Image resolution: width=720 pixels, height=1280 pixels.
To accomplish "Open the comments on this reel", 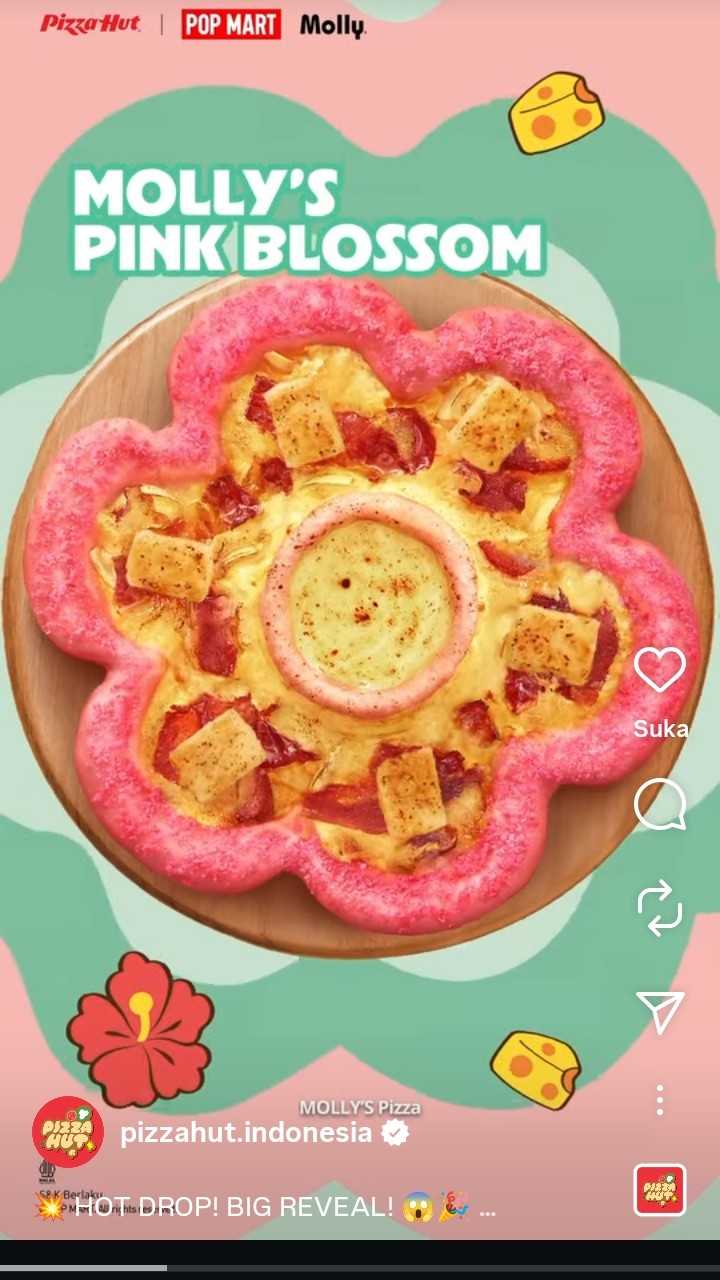I will pyautogui.click(x=660, y=805).
